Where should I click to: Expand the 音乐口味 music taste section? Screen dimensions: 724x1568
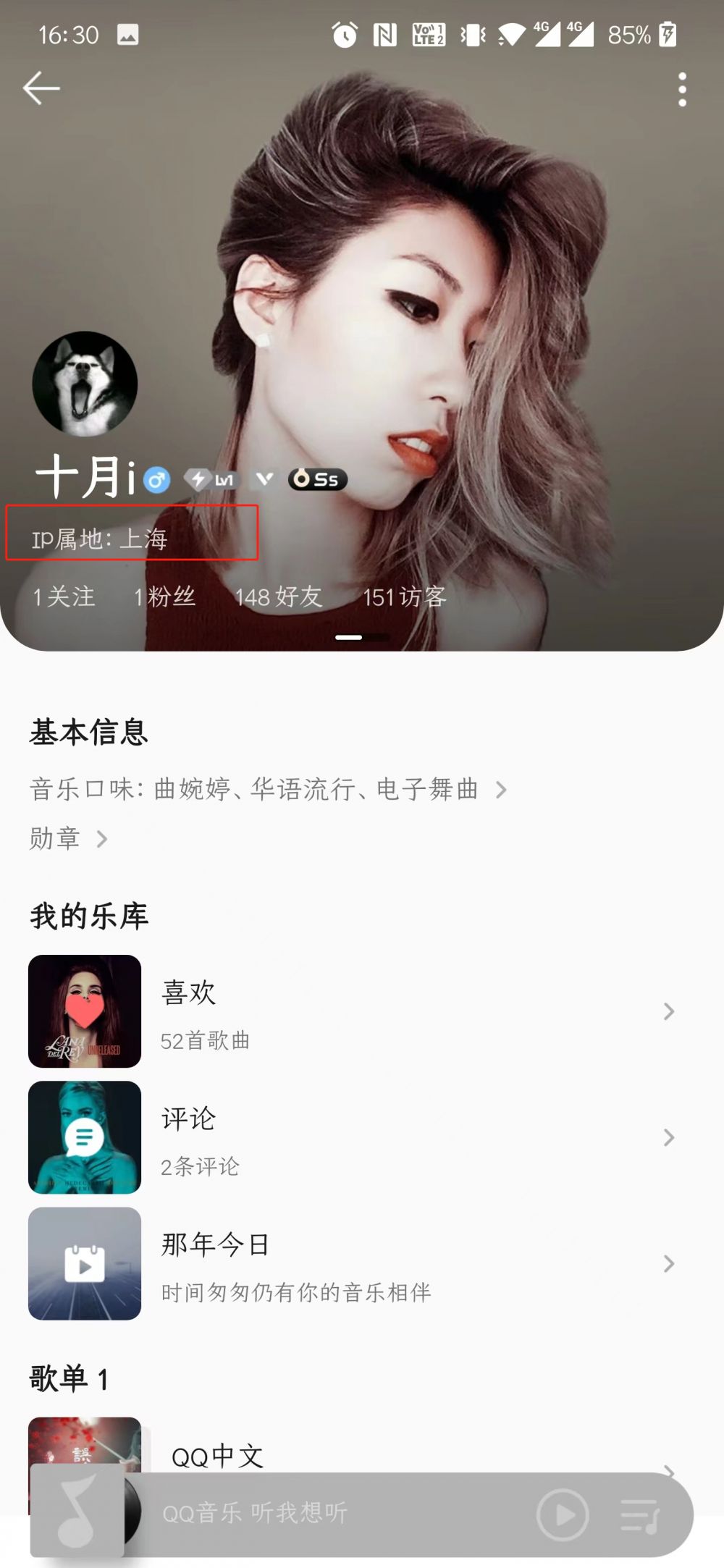[502, 790]
